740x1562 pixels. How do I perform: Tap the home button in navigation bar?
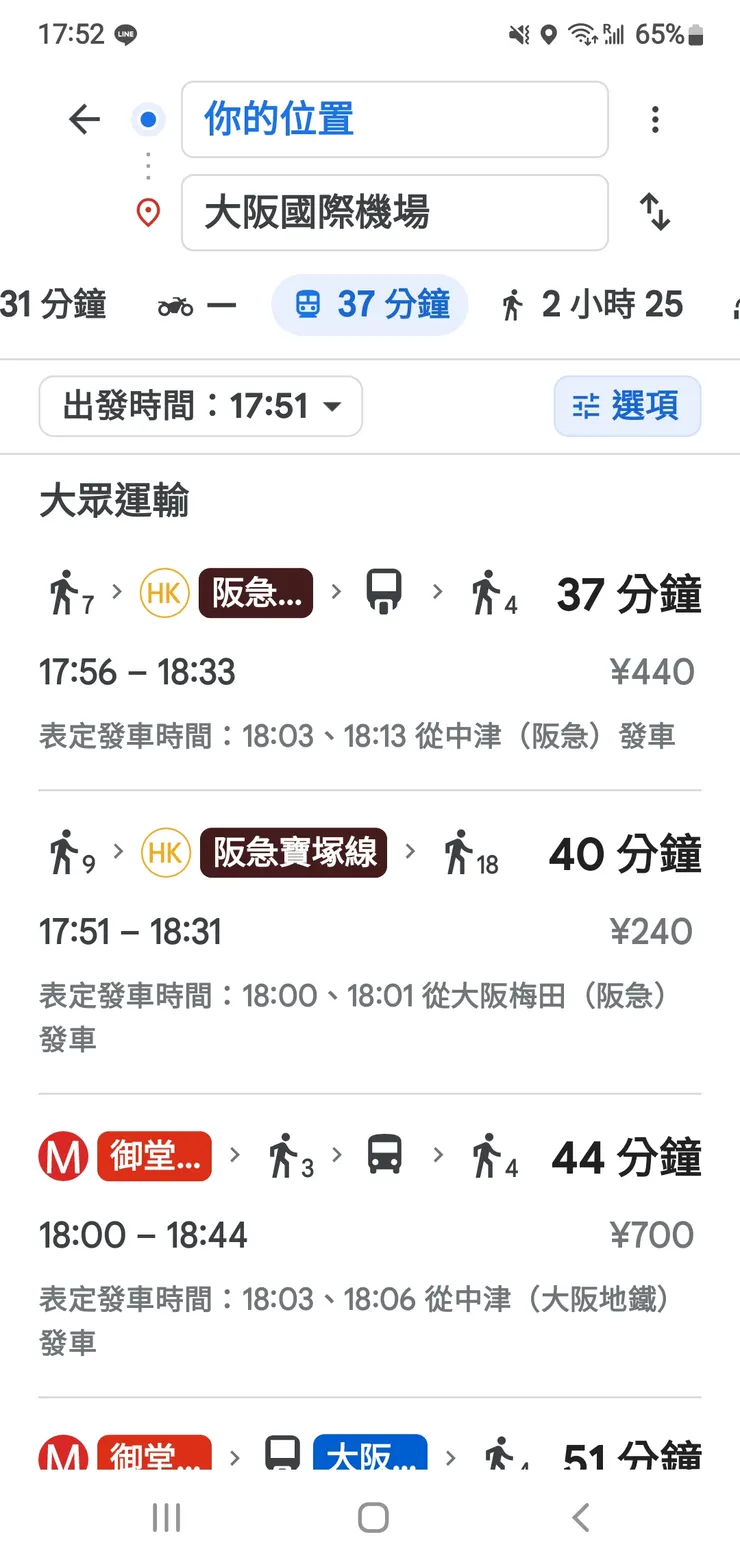click(x=371, y=1517)
